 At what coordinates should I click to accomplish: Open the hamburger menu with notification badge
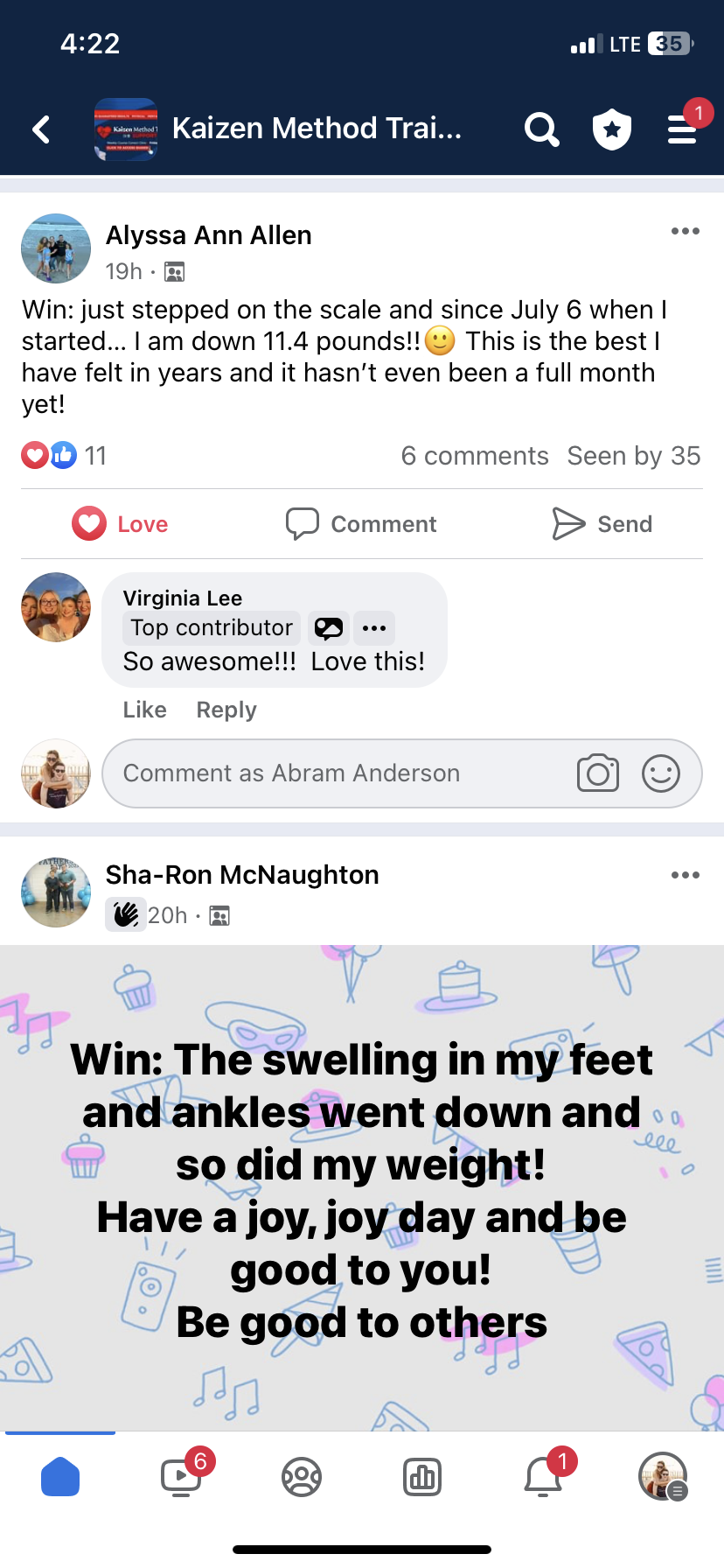coord(683,129)
